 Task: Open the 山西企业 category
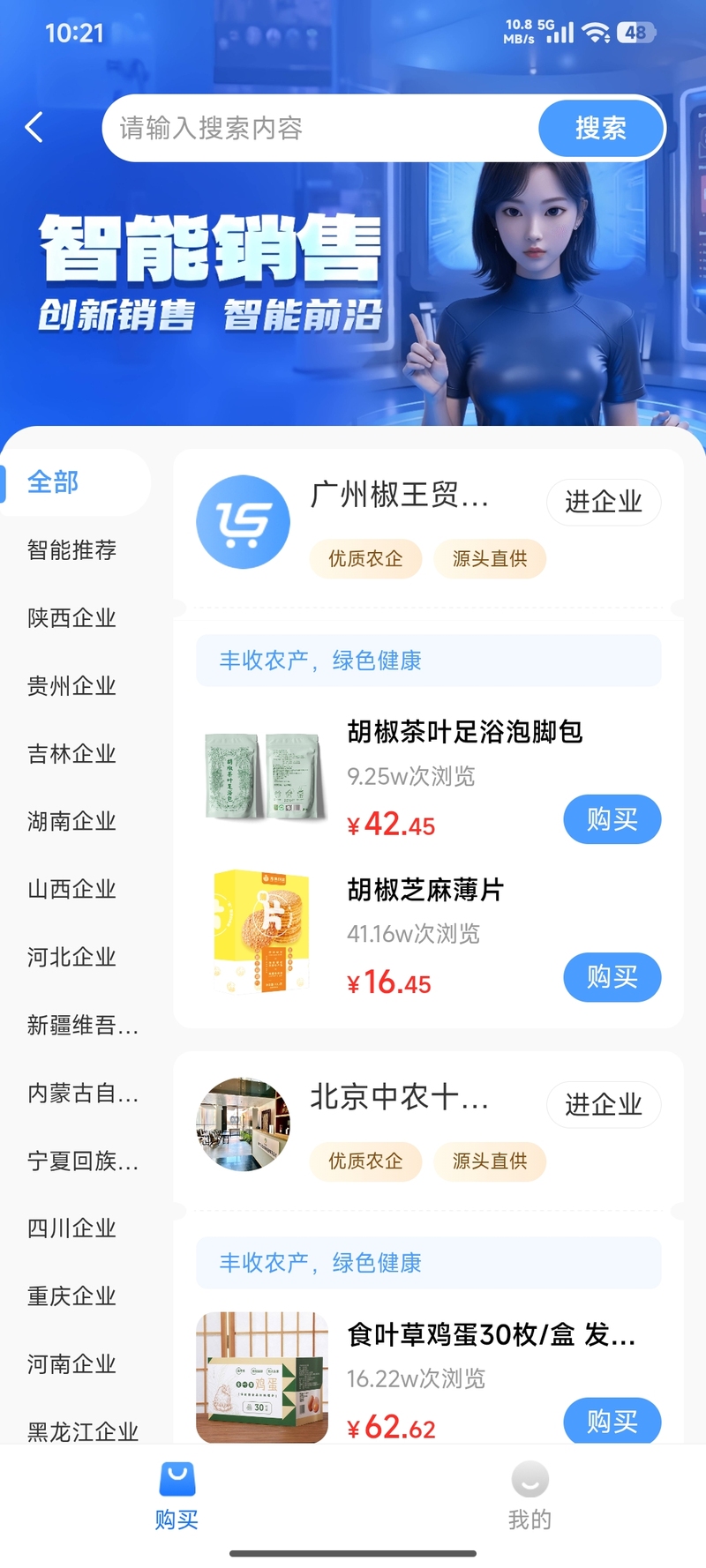[71, 890]
